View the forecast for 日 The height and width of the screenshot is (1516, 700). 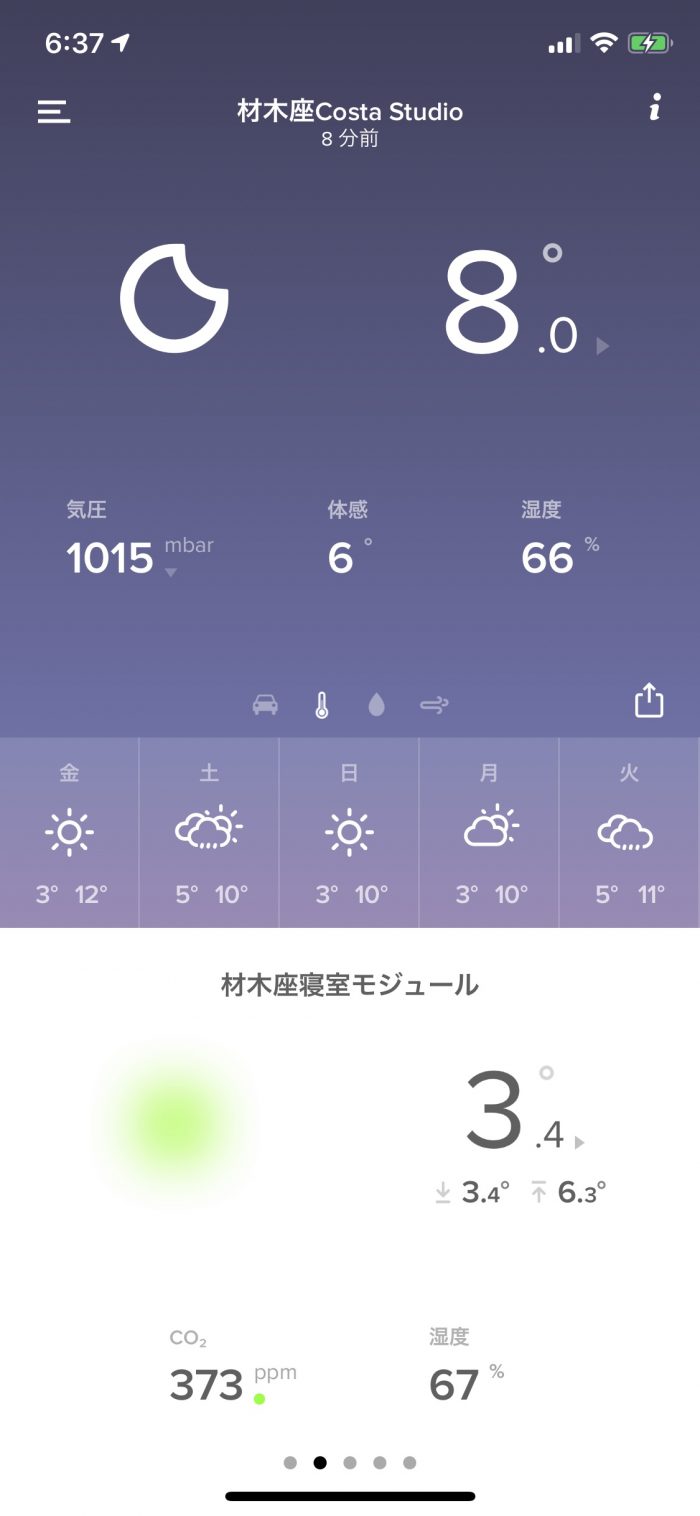(x=349, y=833)
